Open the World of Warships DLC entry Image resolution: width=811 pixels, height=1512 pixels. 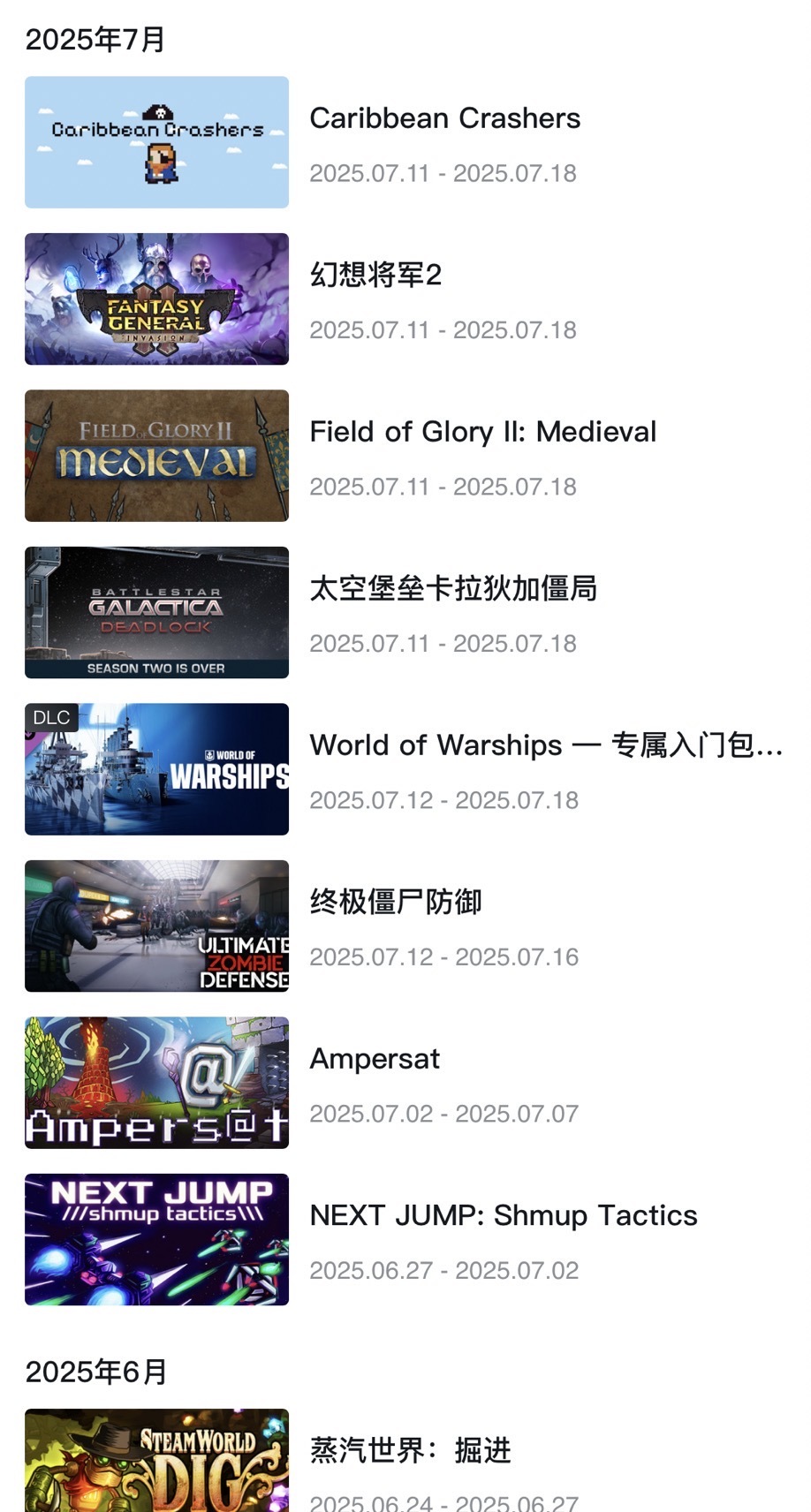click(545, 745)
